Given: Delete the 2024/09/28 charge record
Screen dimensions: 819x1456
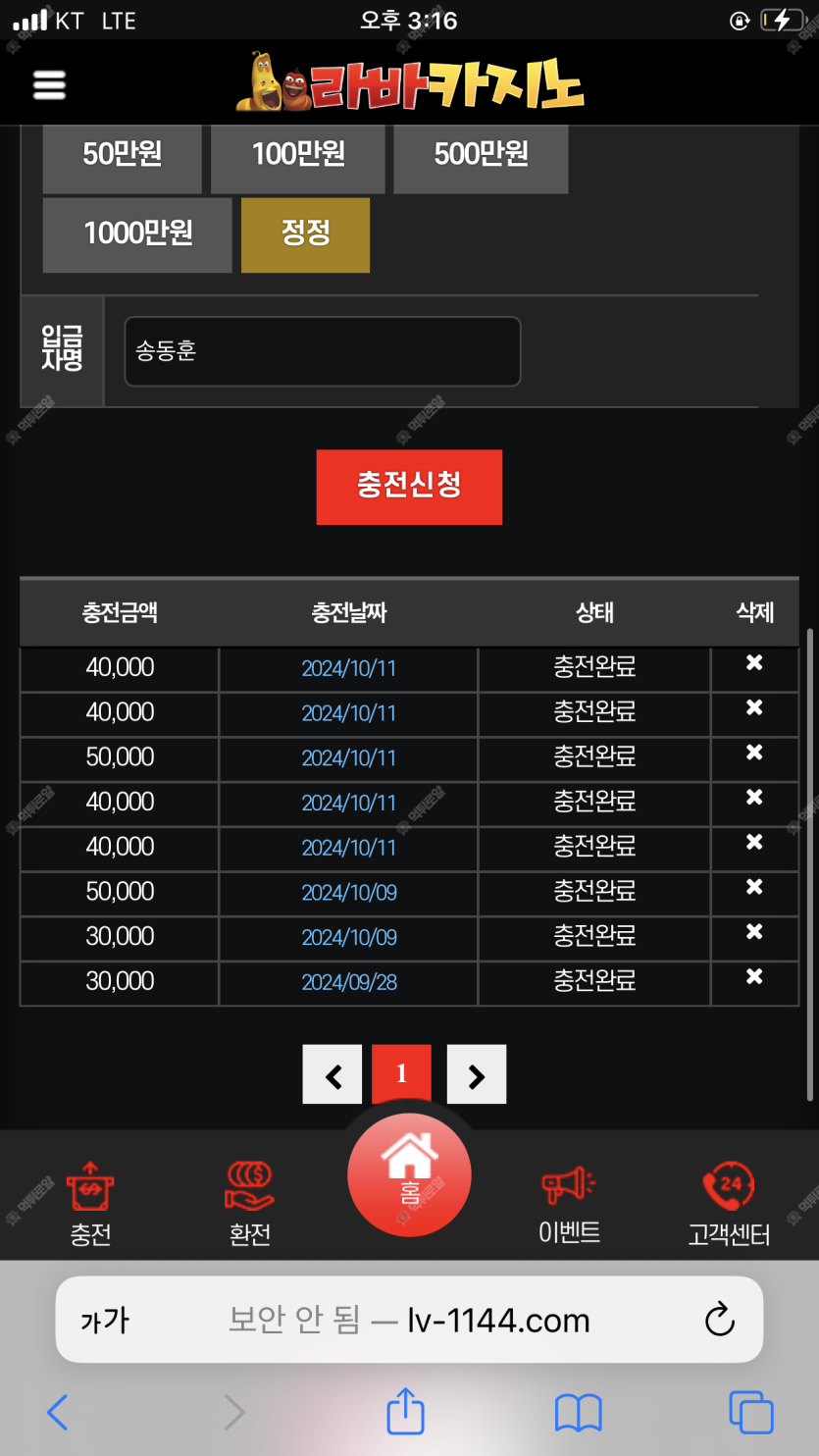Looking at the screenshot, I should tap(753, 977).
